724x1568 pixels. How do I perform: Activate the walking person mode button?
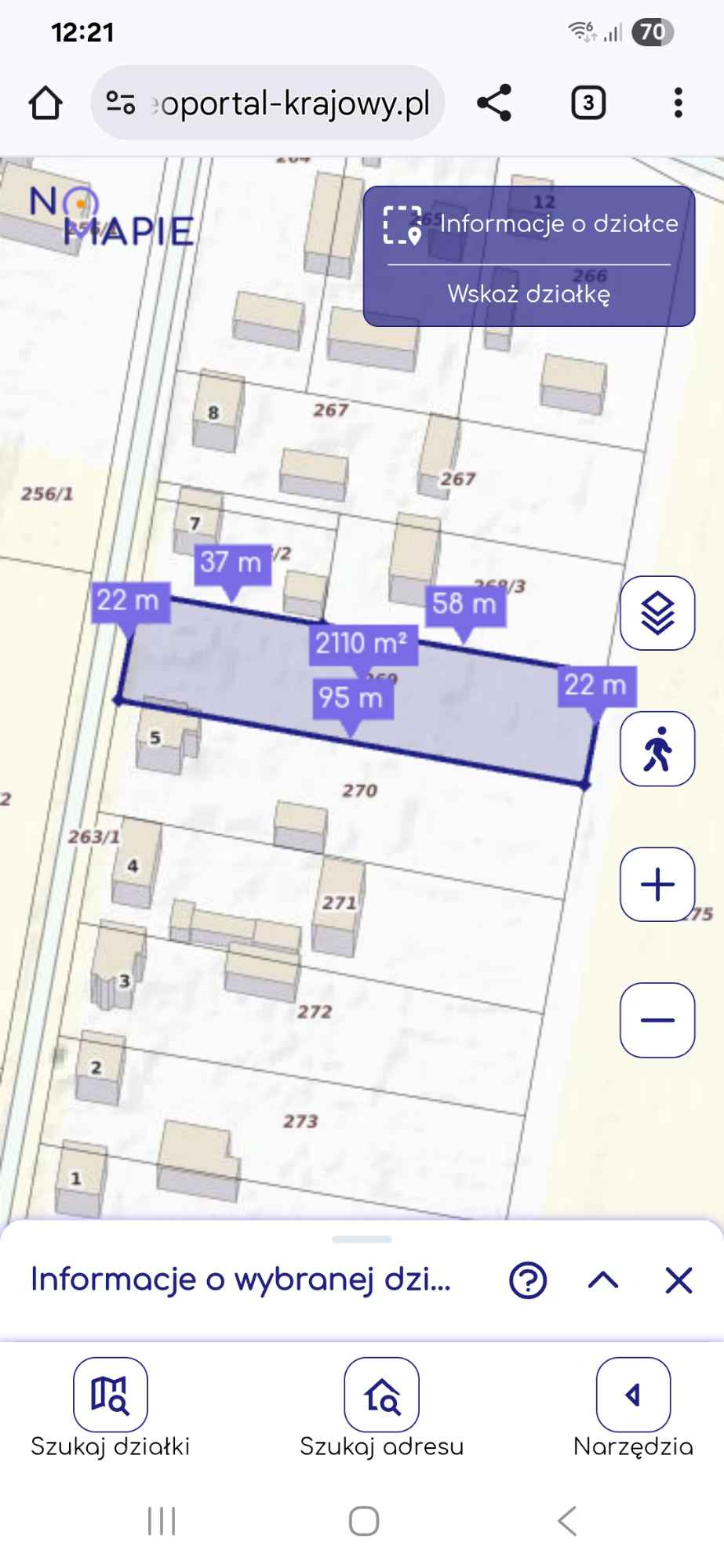[657, 749]
